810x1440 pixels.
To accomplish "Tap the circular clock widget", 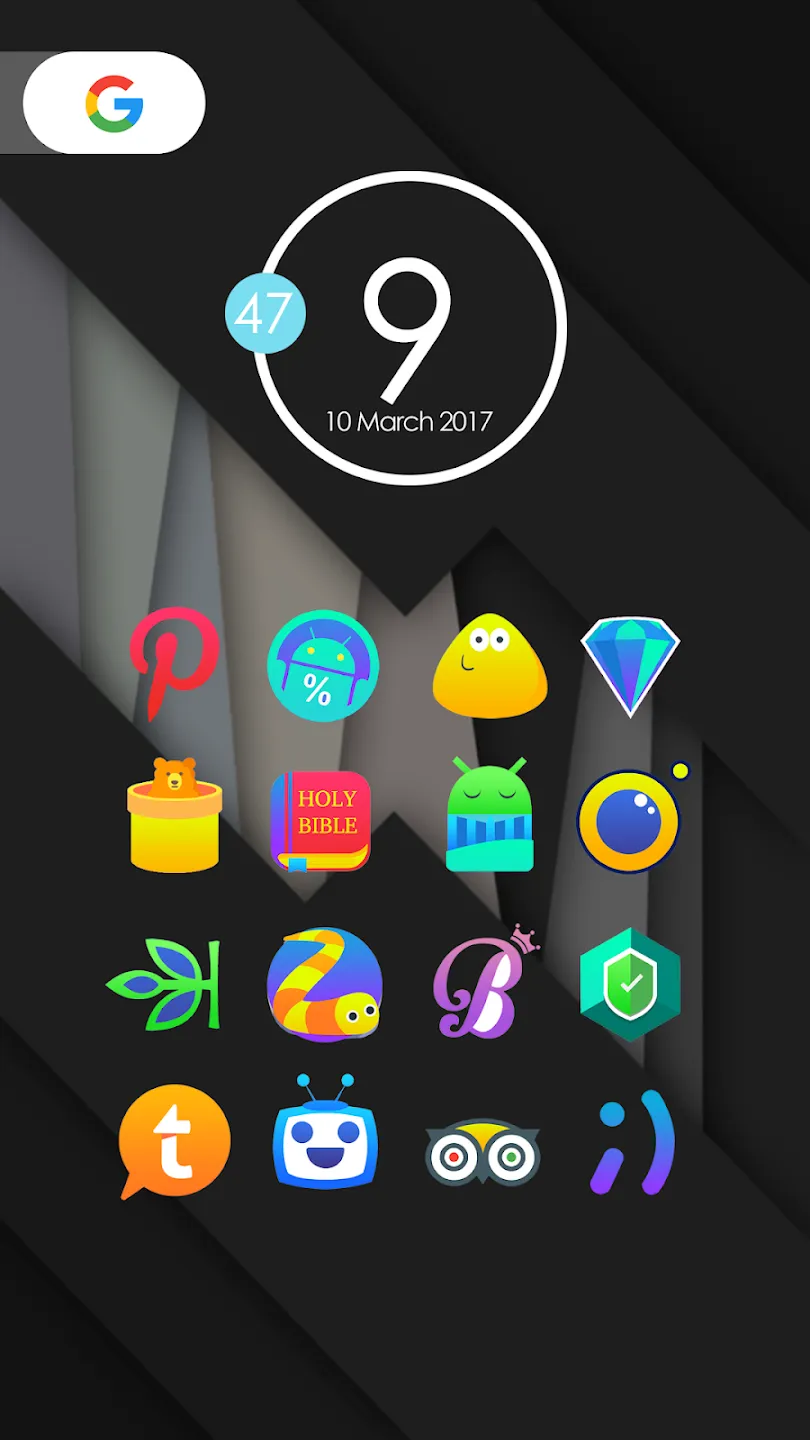I will pos(410,328).
